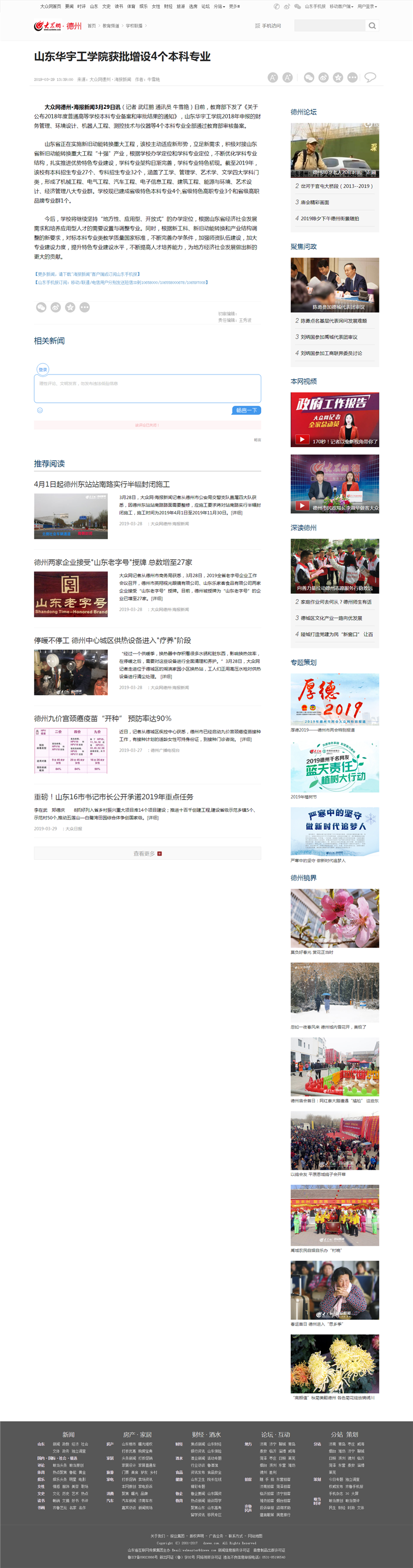Tap 查看更多 to load more articles
Screen dimensions: 413x1568
148,854
